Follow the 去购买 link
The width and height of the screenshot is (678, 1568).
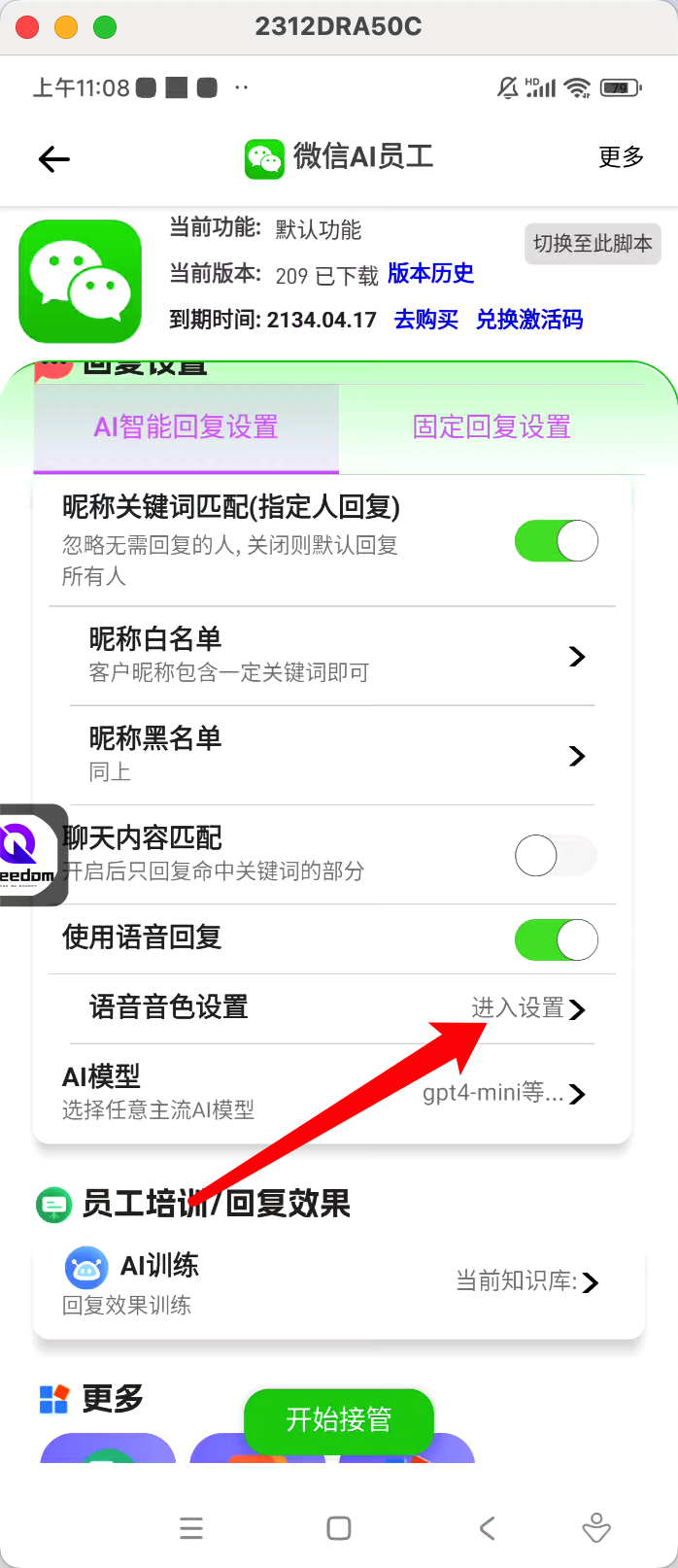(425, 320)
